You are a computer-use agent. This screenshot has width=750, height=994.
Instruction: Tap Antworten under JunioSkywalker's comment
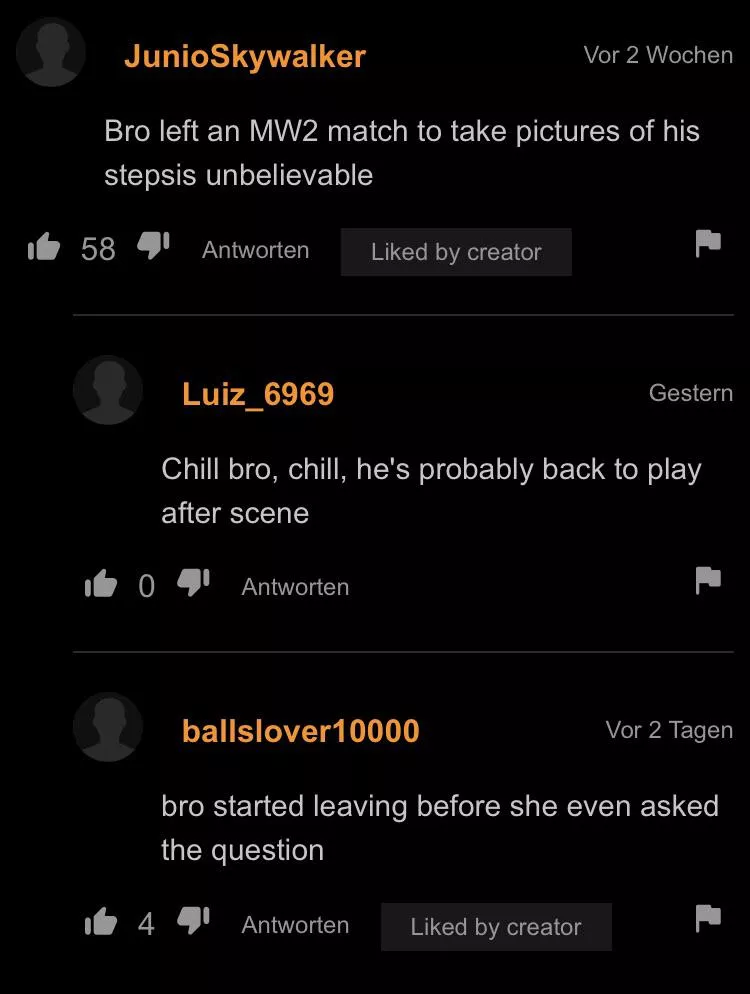pos(255,250)
